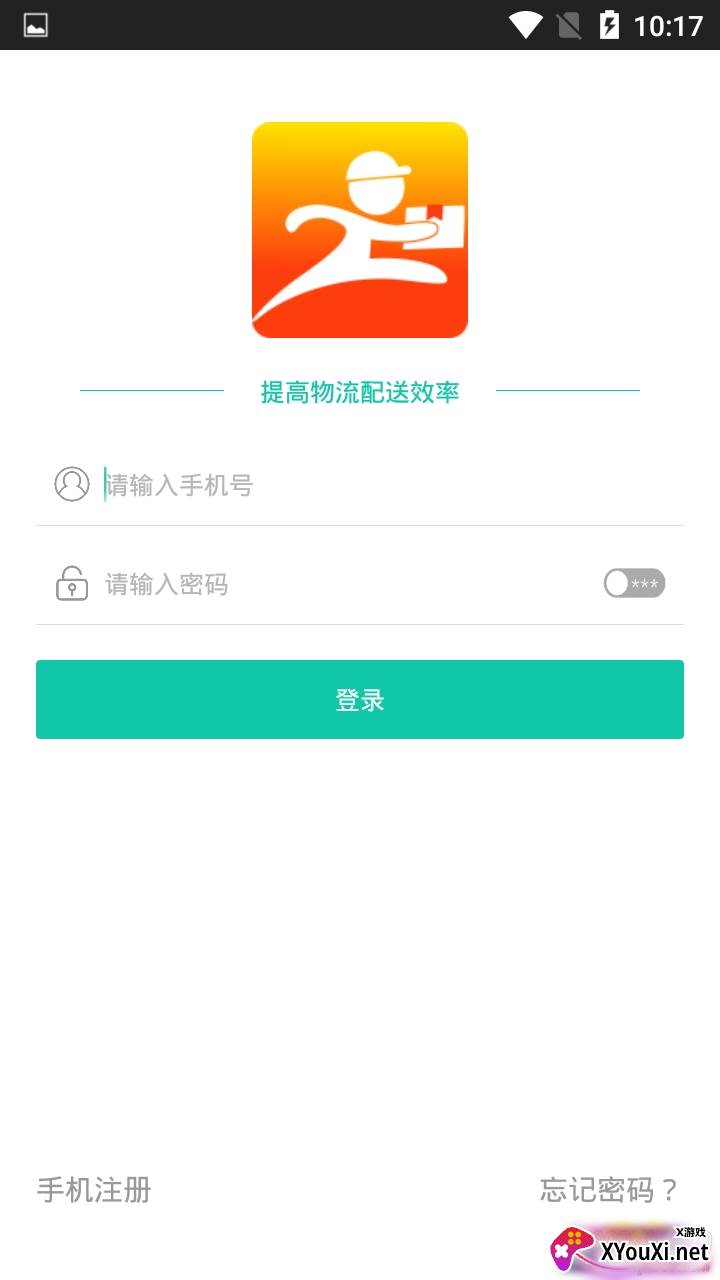
Task: Focus the password input field
Action: tap(348, 584)
